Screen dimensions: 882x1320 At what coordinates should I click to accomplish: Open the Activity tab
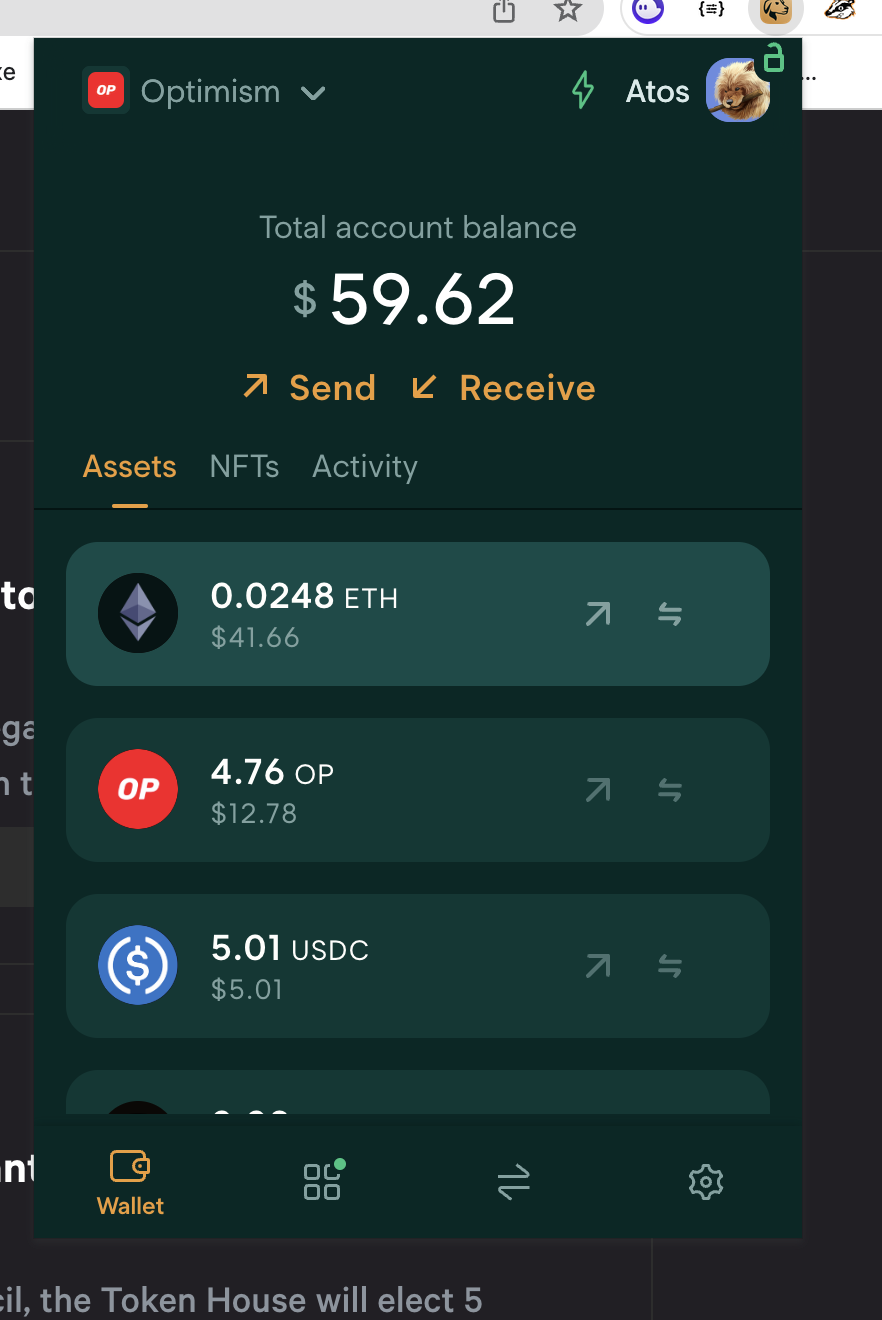364,466
